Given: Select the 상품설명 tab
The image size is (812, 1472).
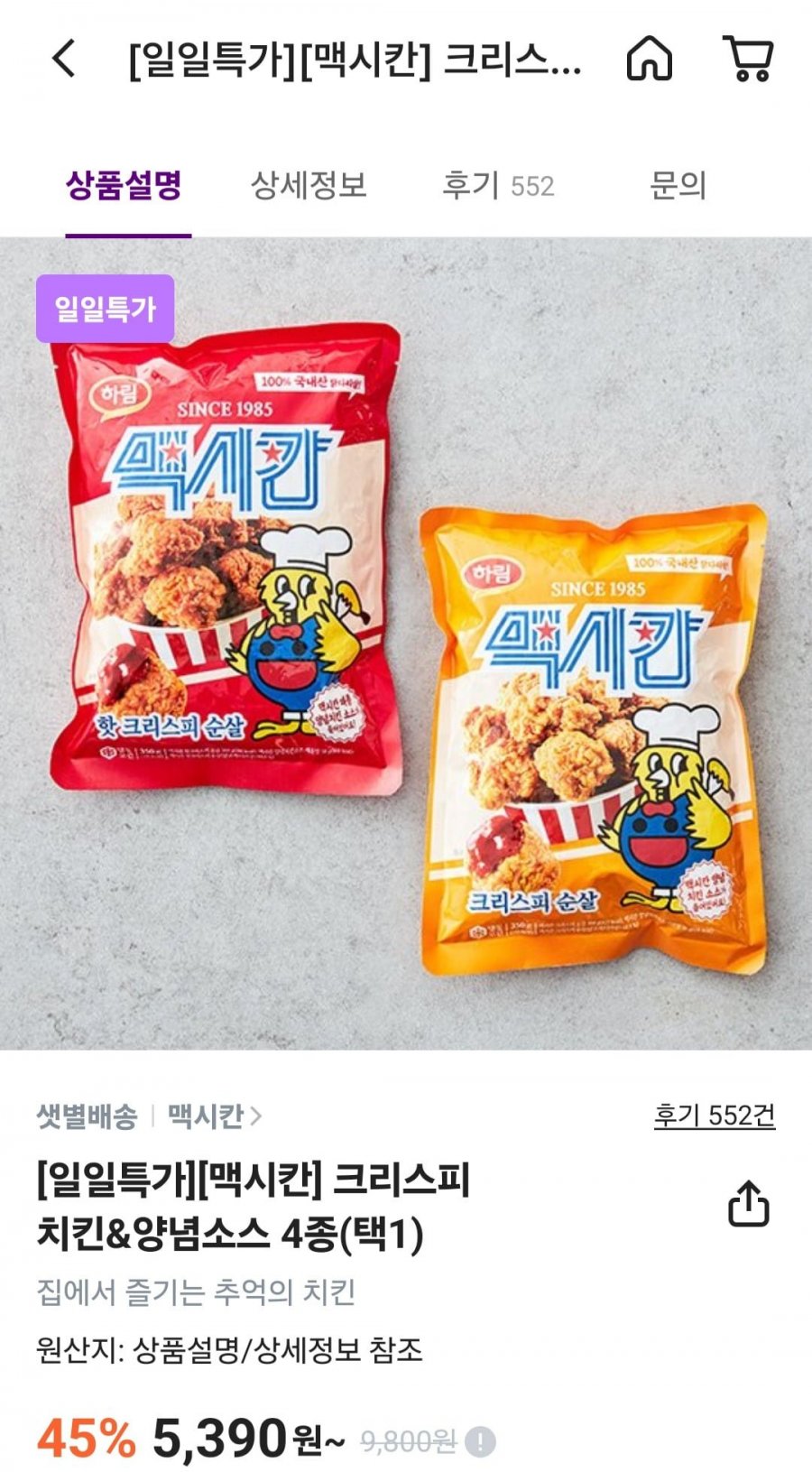Looking at the screenshot, I should pyautogui.click(x=124, y=185).
